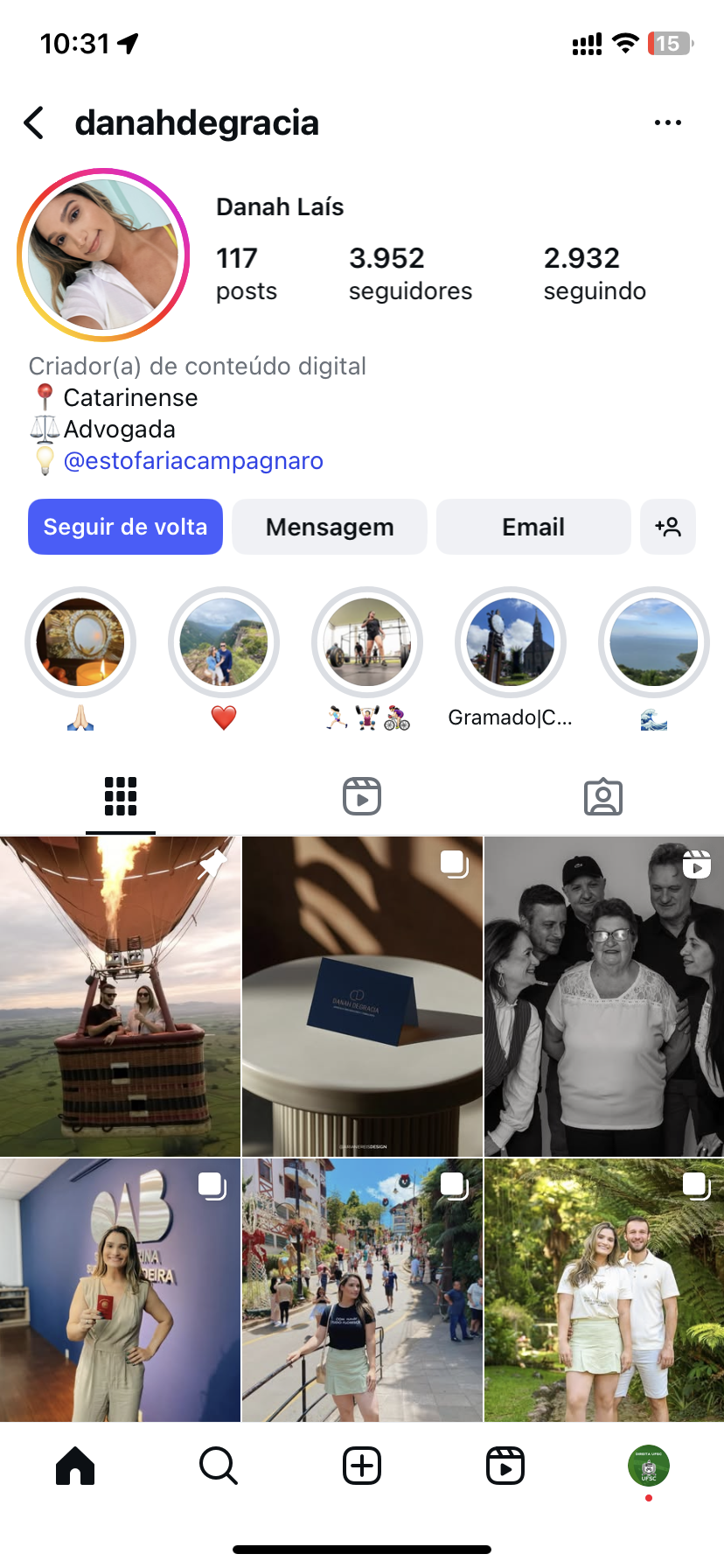The width and height of the screenshot is (724, 1568).
Task: Send a Mensagem to this profile
Action: coord(330,527)
